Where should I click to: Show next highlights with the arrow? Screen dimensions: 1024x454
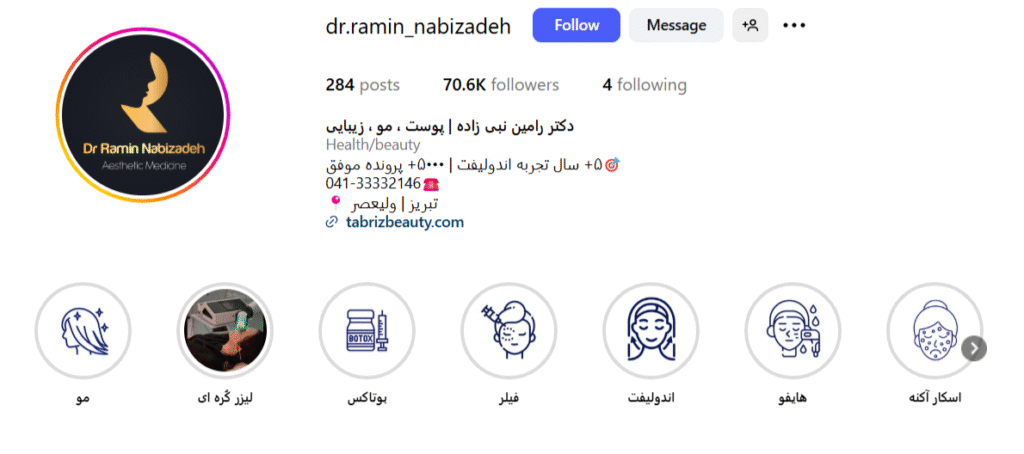(975, 348)
